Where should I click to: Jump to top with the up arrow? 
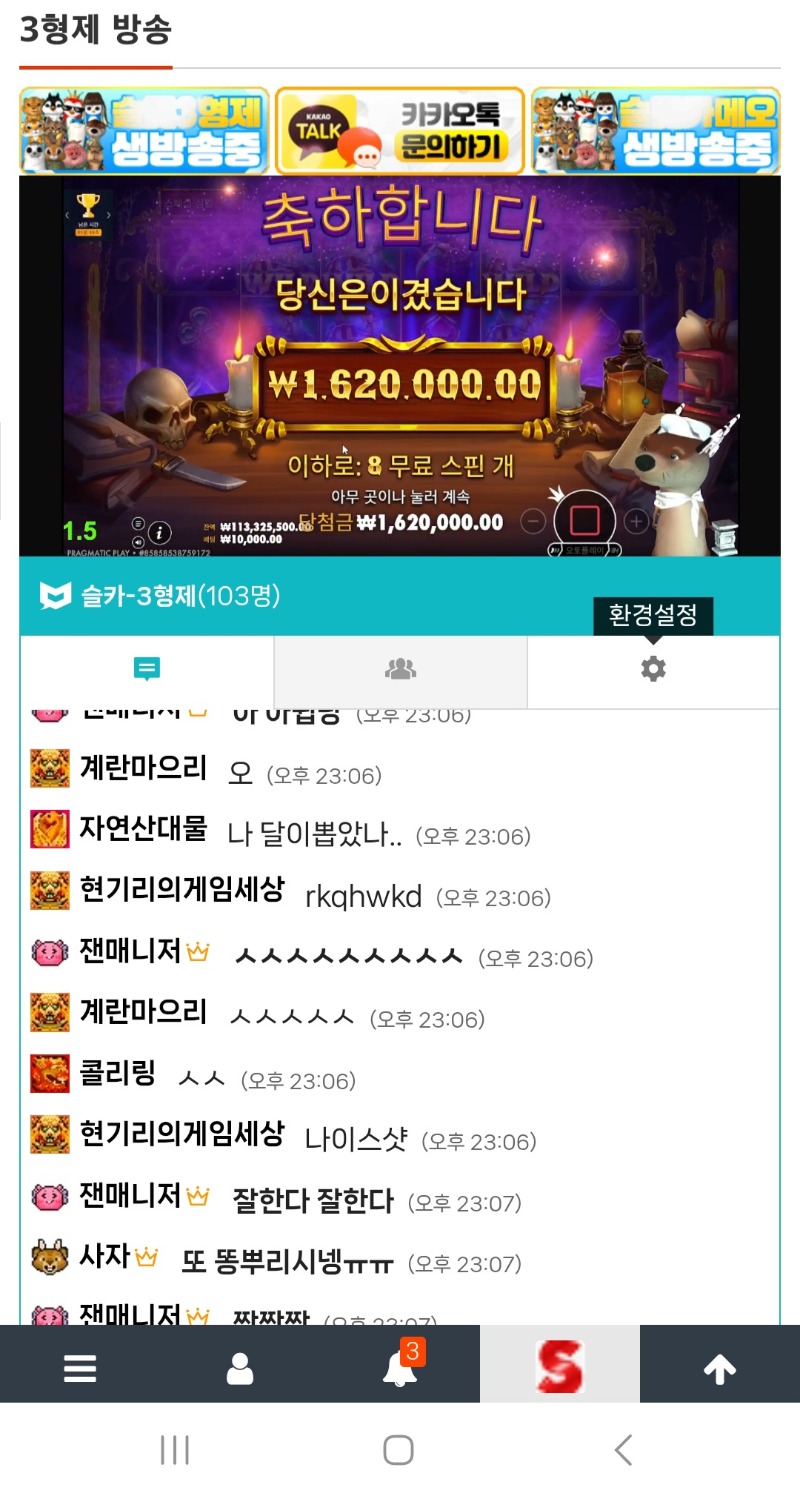(x=720, y=1367)
